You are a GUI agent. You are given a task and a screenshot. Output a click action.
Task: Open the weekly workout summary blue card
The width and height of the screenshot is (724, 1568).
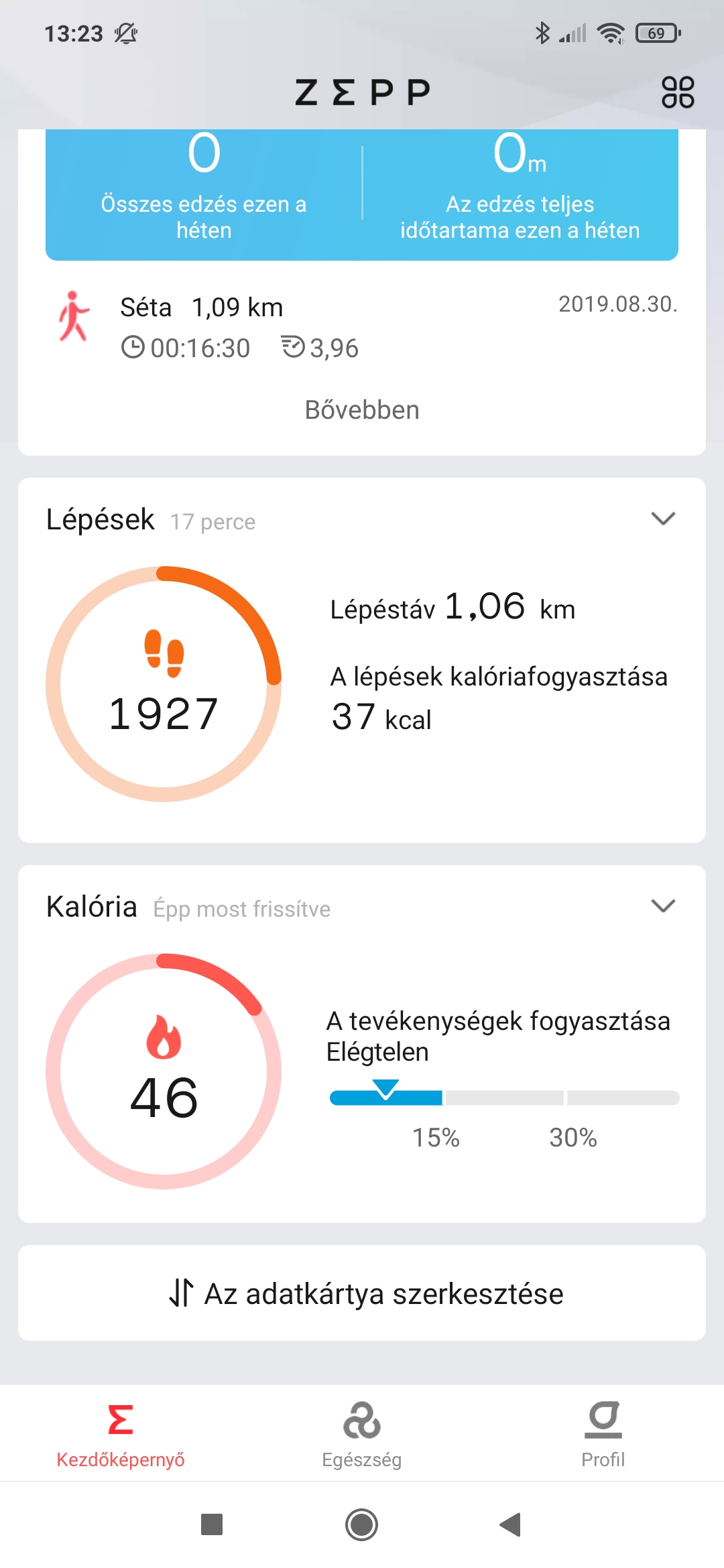click(x=362, y=194)
